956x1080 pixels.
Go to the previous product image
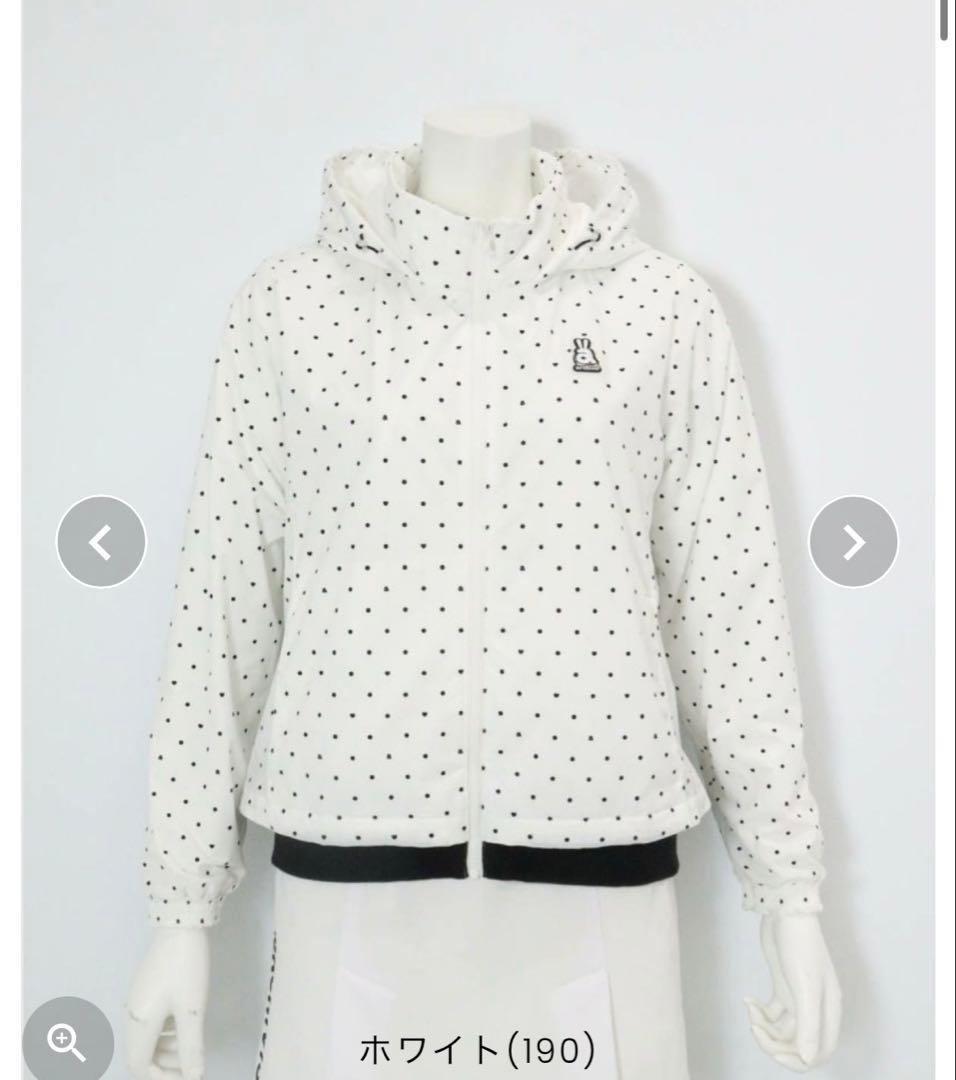click(x=101, y=542)
